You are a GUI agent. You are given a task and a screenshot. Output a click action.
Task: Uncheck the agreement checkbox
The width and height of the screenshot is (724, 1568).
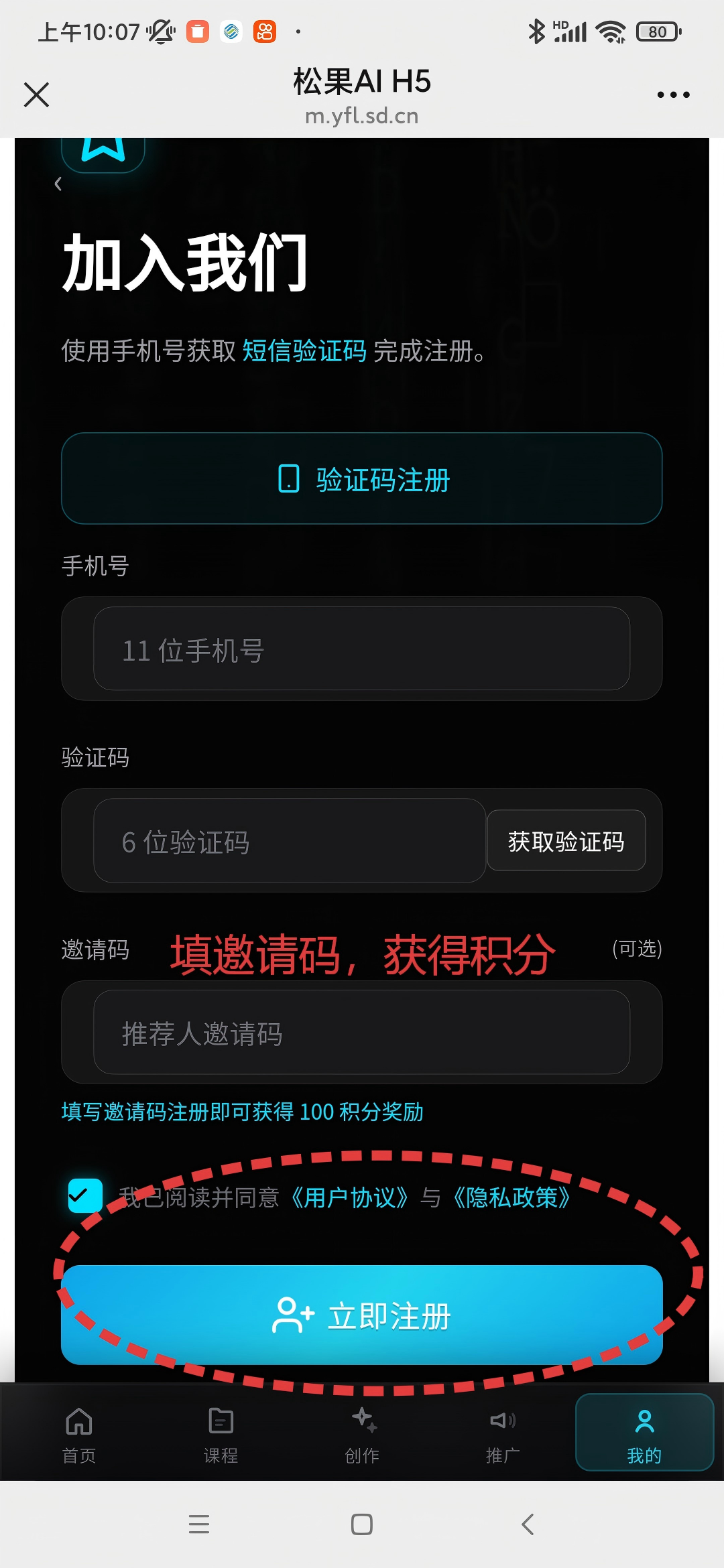click(x=85, y=1195)
